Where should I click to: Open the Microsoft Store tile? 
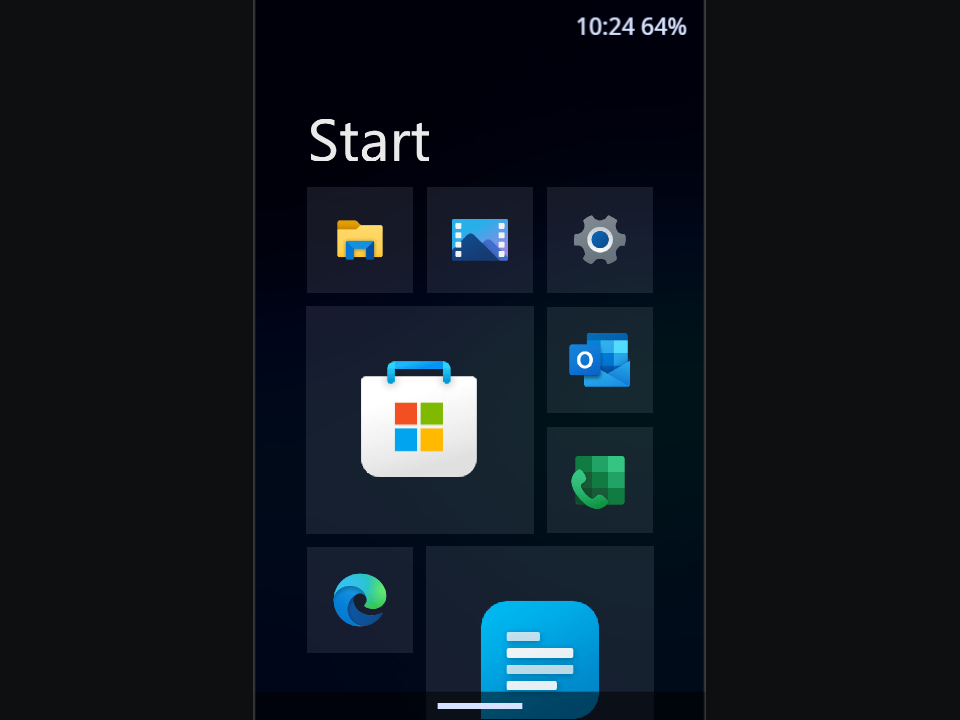click(419, 420)
